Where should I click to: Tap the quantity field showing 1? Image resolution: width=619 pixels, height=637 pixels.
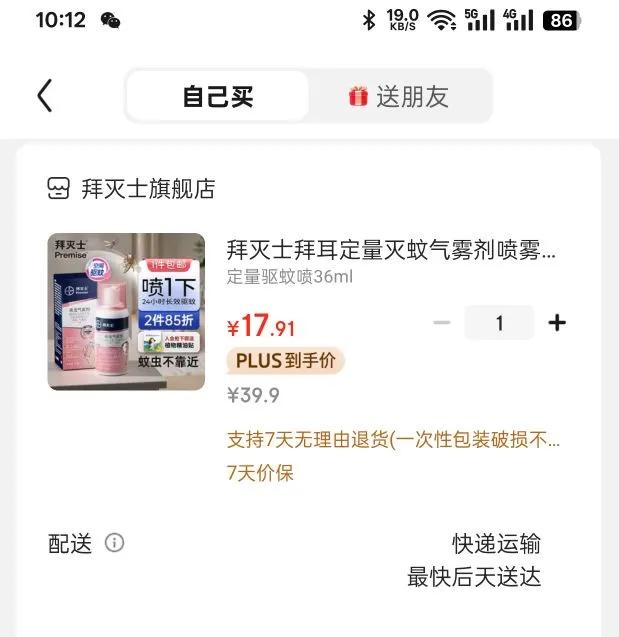[499, 323]
